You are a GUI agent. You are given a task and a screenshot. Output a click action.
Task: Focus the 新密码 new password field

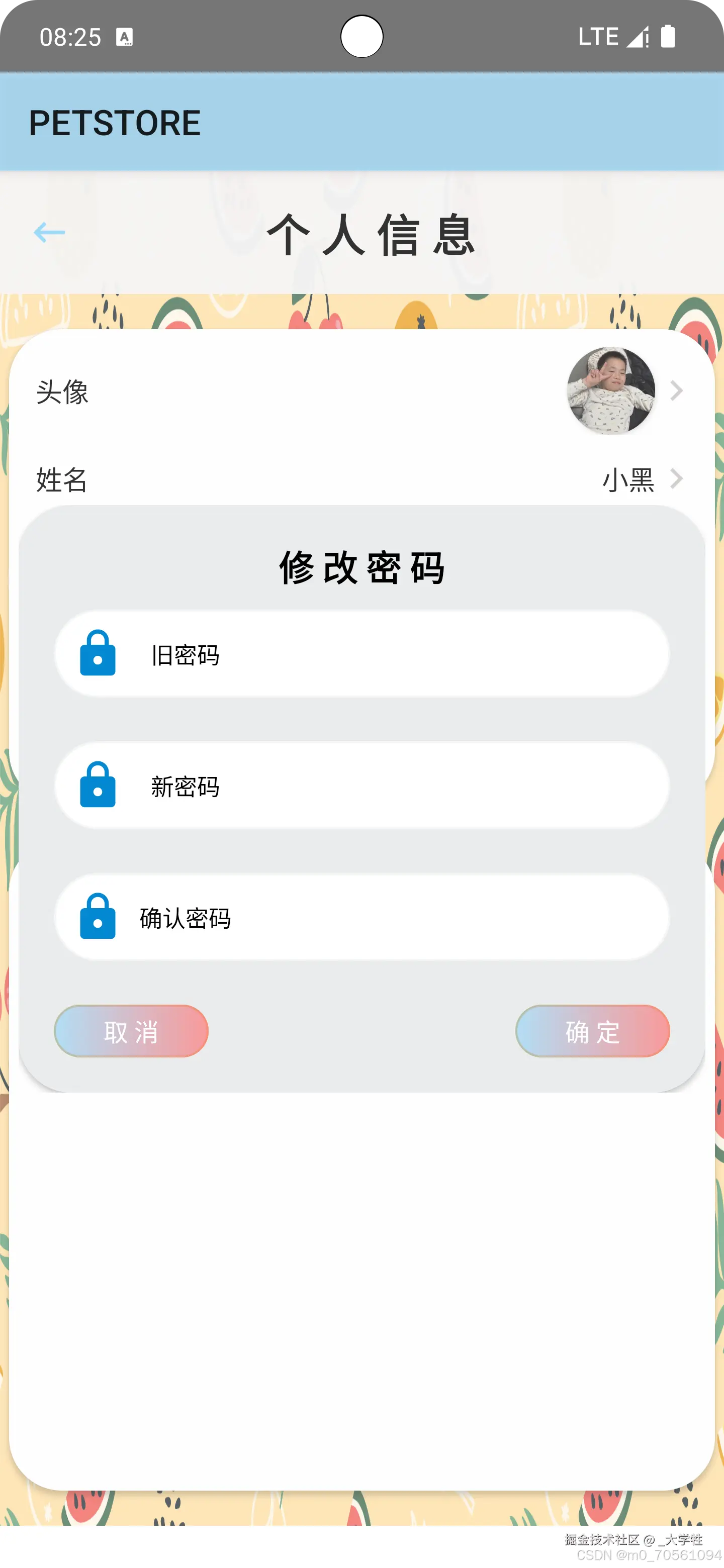coord(390,786)
